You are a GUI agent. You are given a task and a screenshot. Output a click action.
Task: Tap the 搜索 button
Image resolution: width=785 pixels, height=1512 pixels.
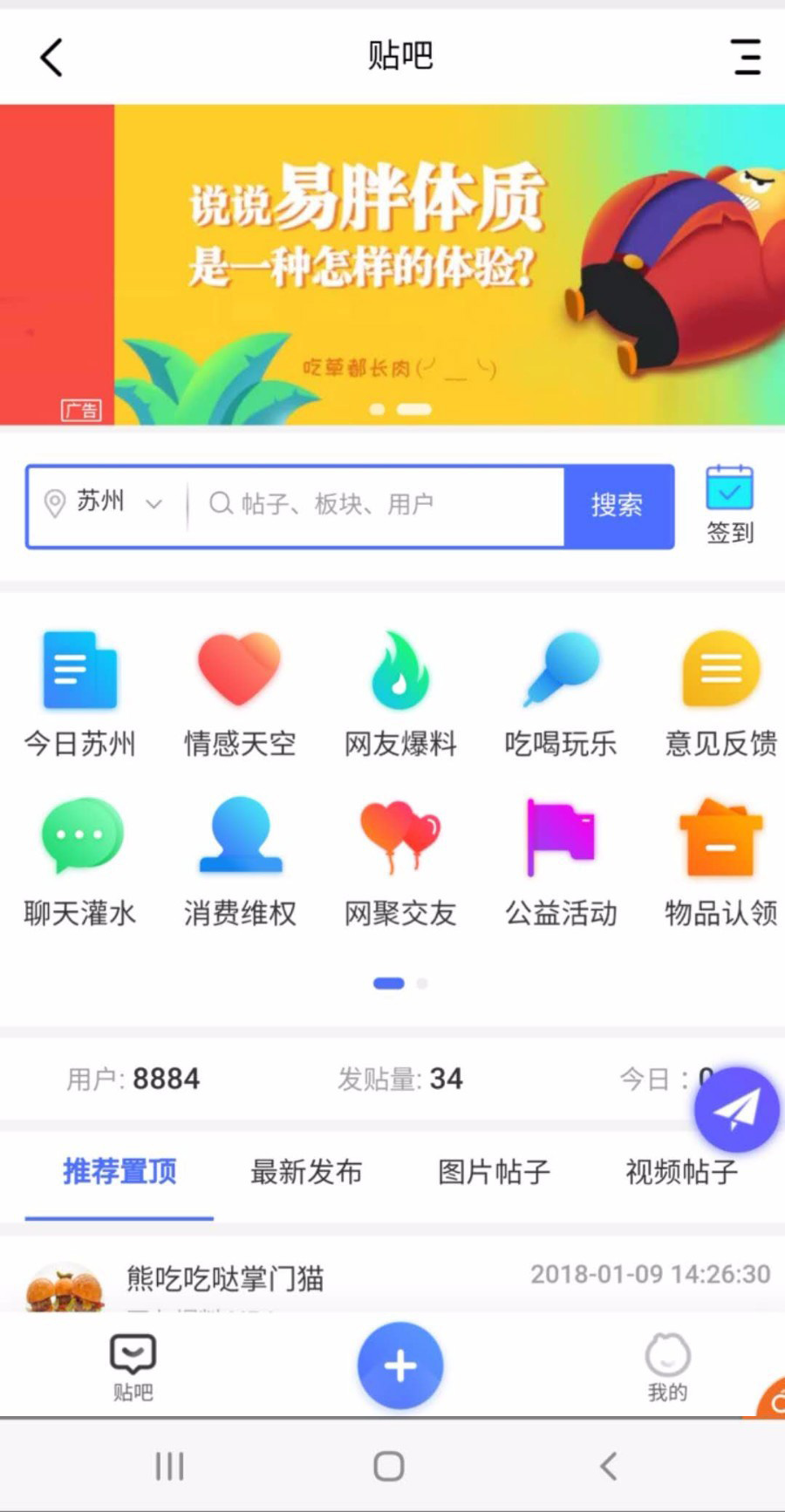click(618, 506)
